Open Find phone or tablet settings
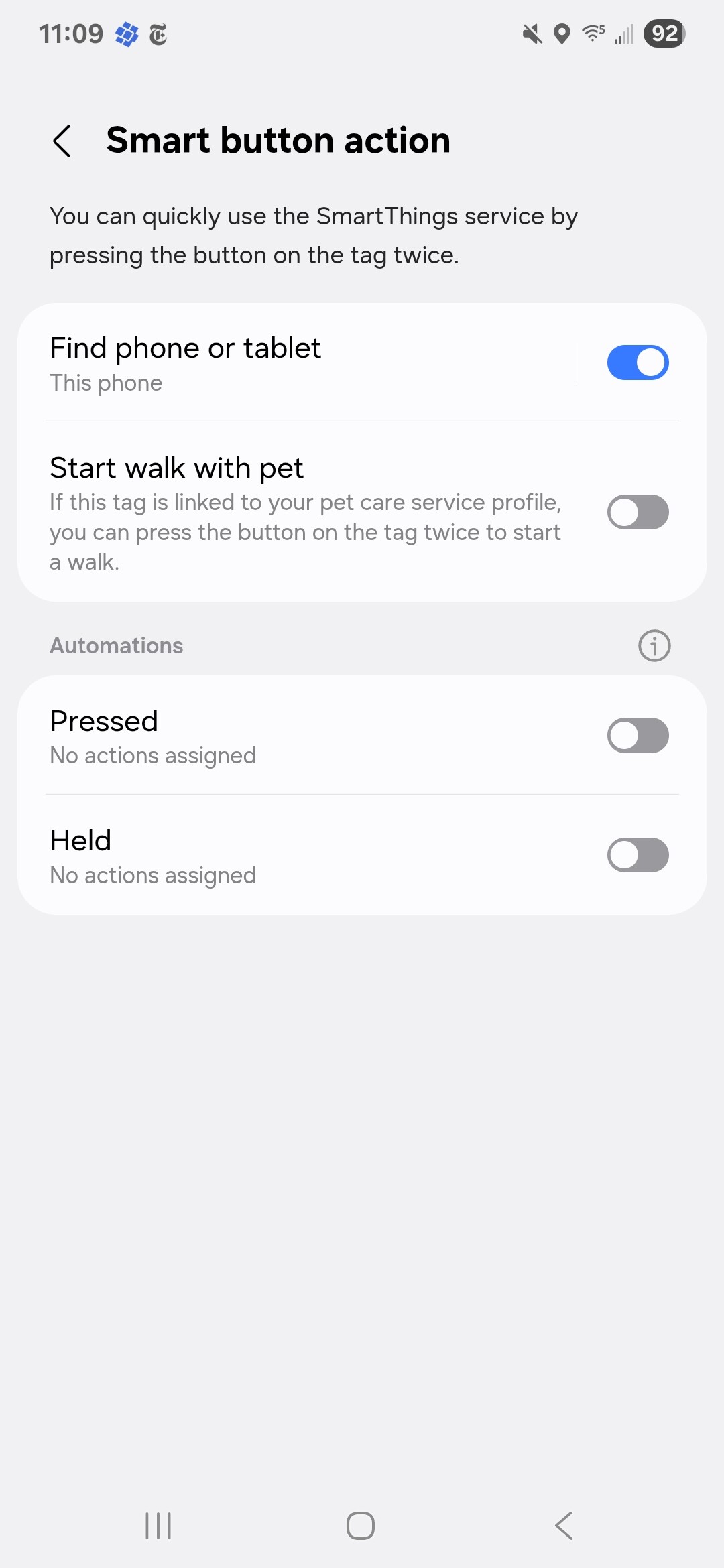 tap(295, 363)
